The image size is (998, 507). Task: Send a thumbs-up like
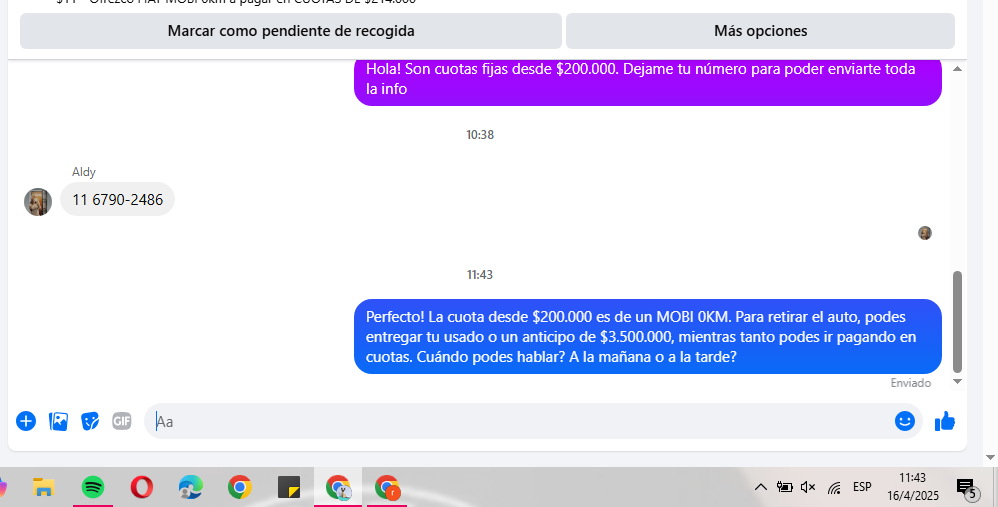point(945,421)
